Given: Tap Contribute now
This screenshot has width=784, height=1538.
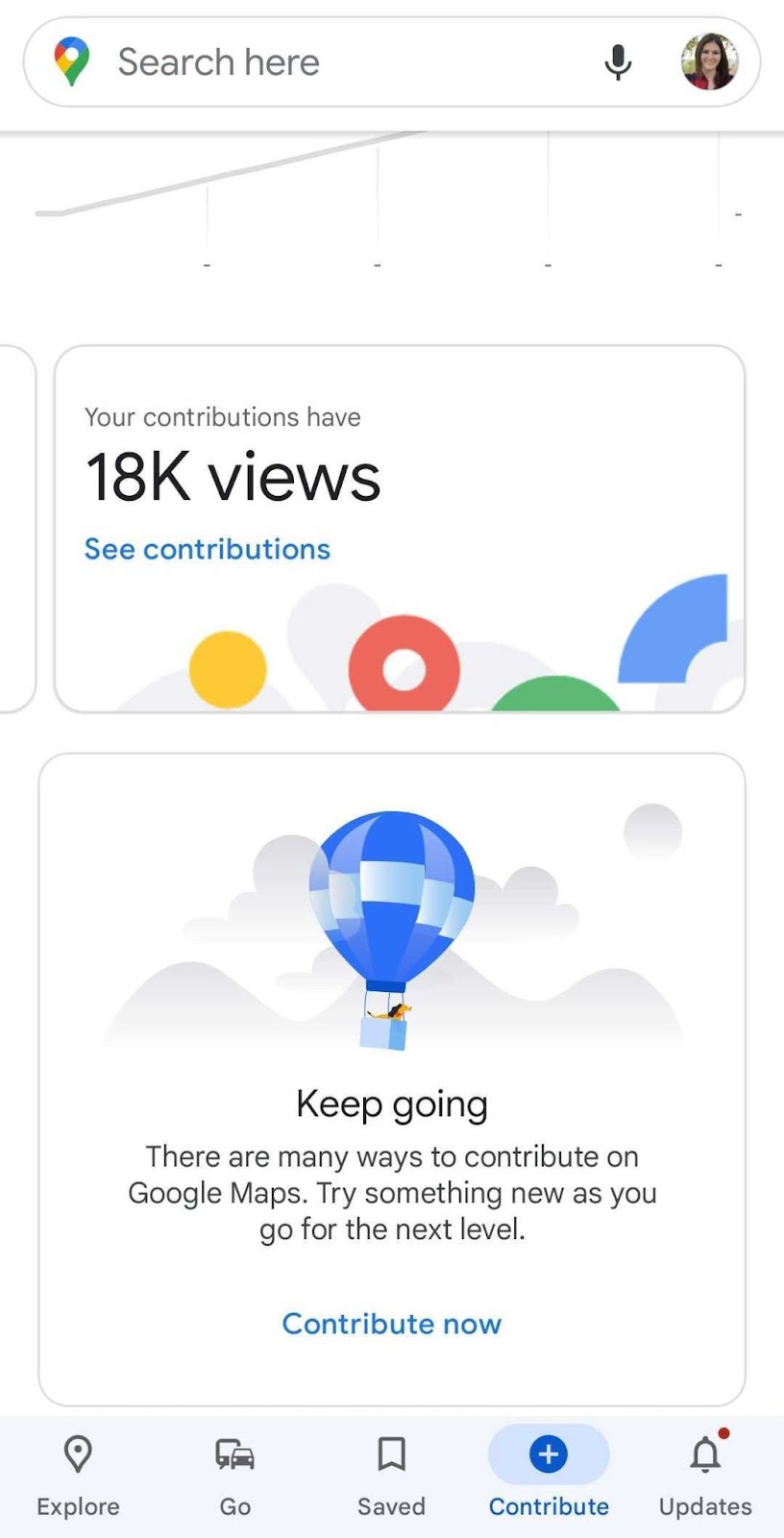Looking at the screenshot, I should coord(391,1324).
